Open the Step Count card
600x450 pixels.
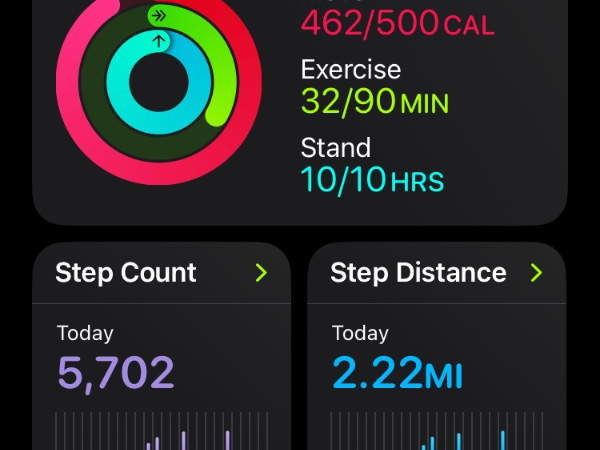[161, 273]
